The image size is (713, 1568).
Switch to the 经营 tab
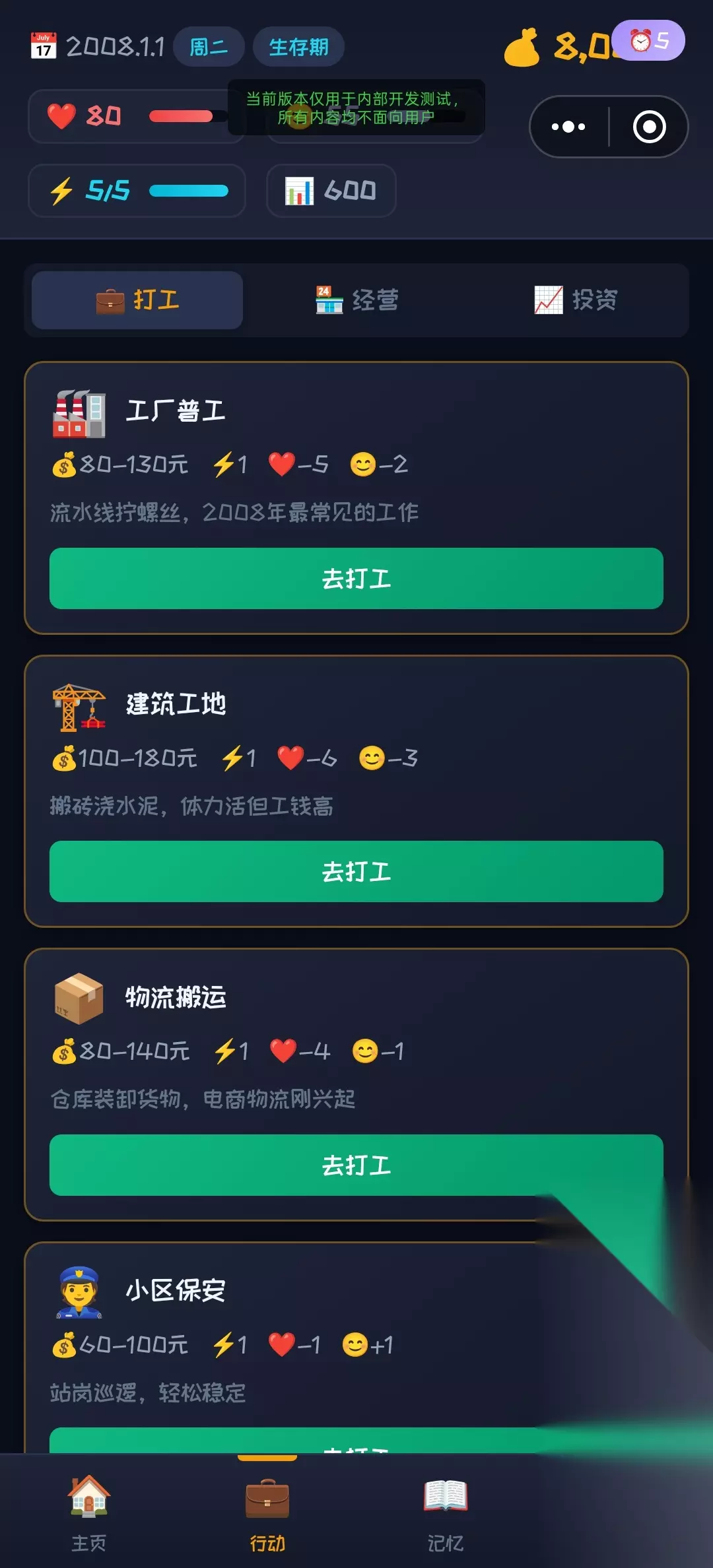(x=356, y=300)
